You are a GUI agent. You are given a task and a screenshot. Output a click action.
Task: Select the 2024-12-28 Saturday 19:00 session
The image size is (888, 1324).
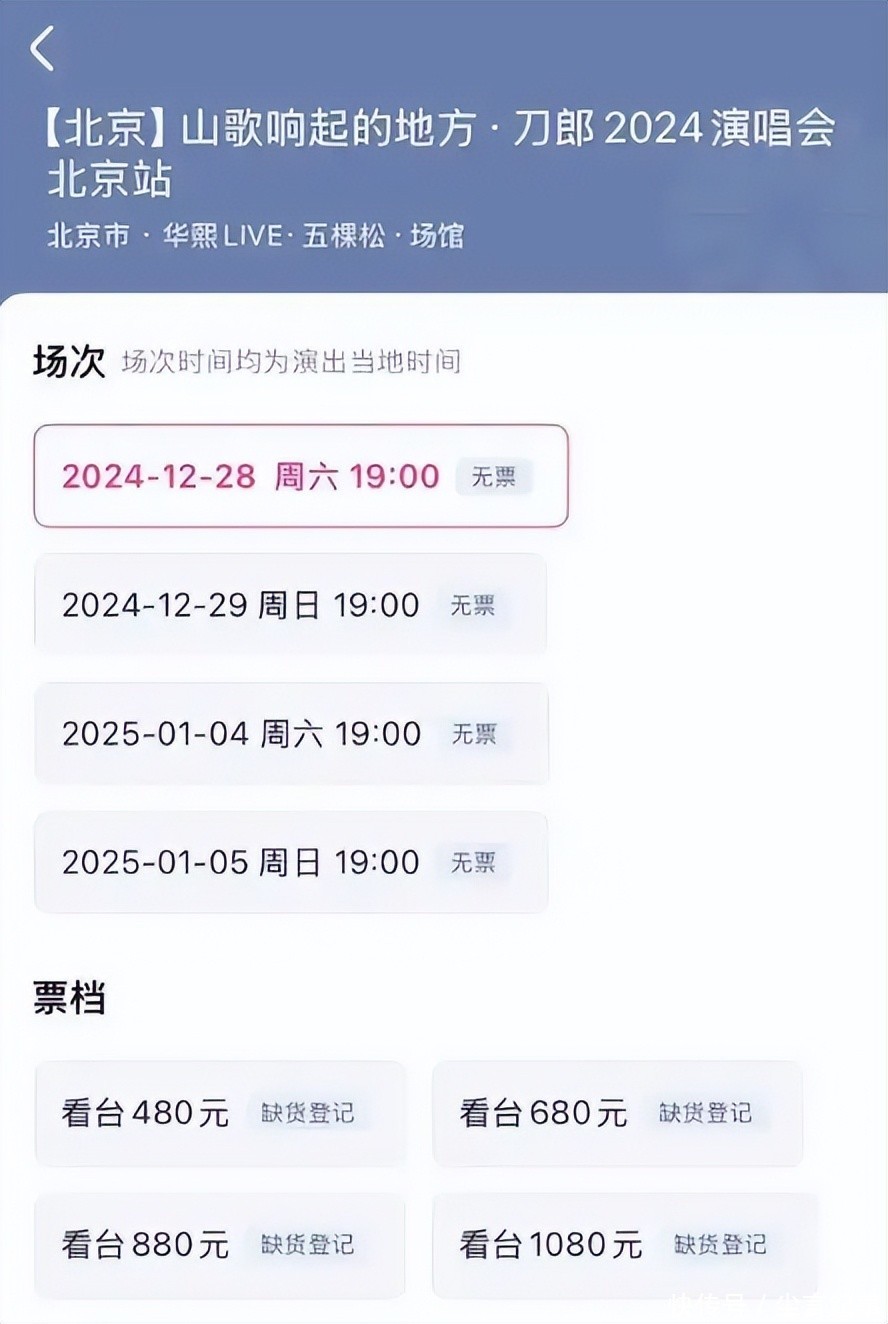click(300, 476)
